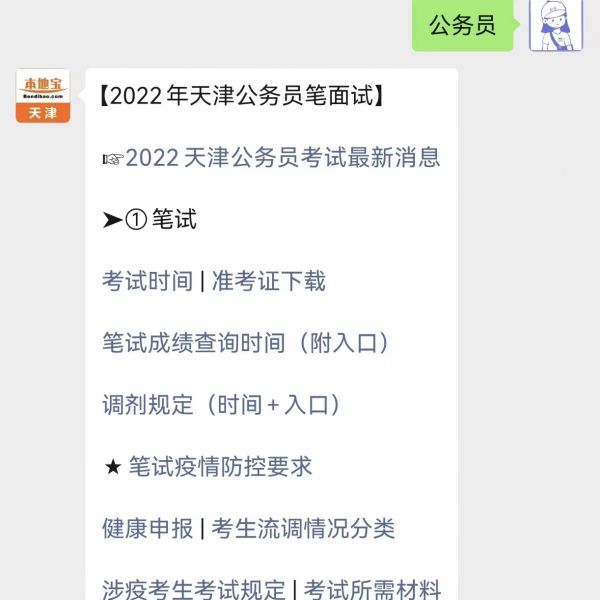Open 考试所需材料 link
This screenshot has width=600, height=600.
(372, 589)
